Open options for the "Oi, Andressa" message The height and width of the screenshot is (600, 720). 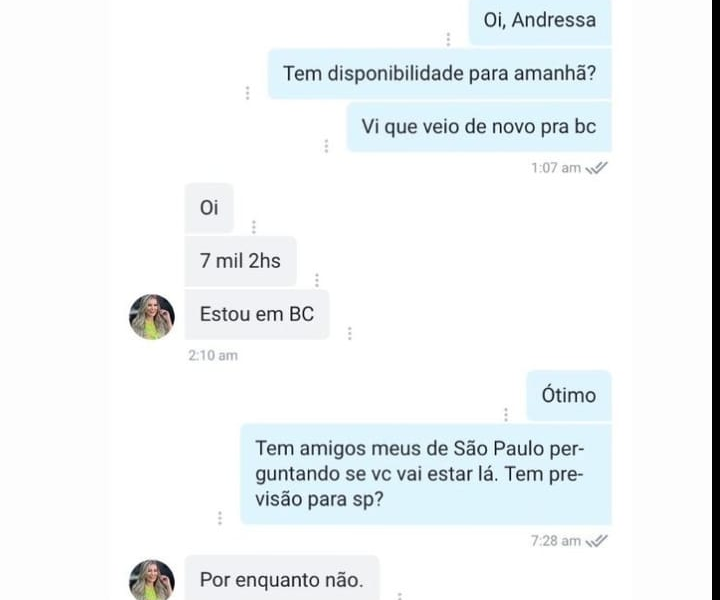(448, 39)
